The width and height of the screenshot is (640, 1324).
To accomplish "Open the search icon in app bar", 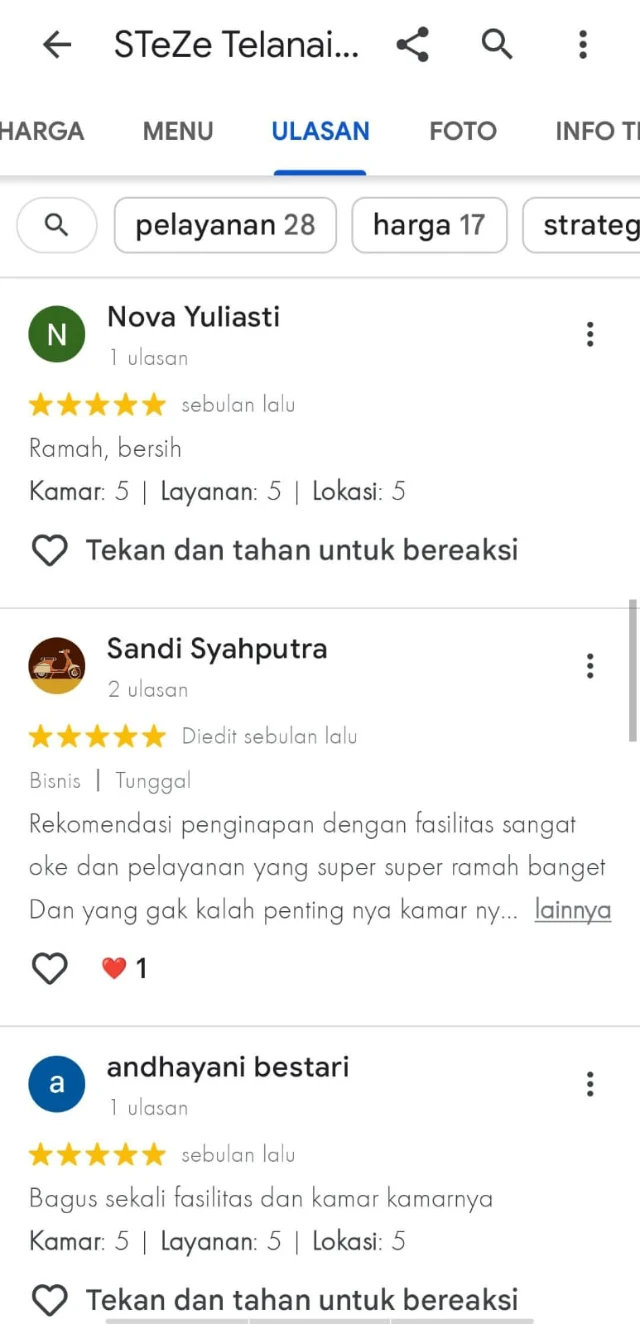I will 497,45.
